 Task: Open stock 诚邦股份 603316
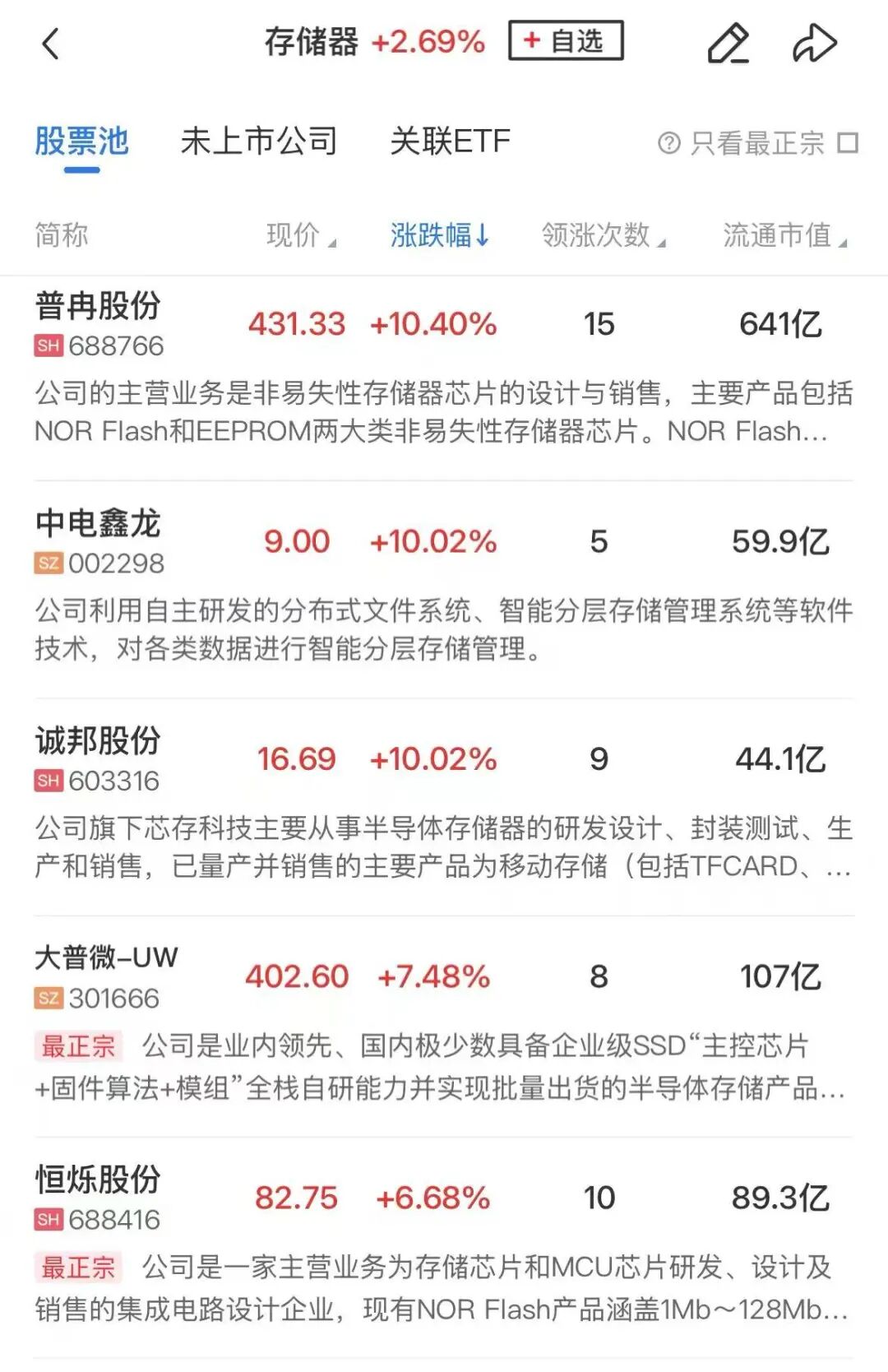coord(444,803)
